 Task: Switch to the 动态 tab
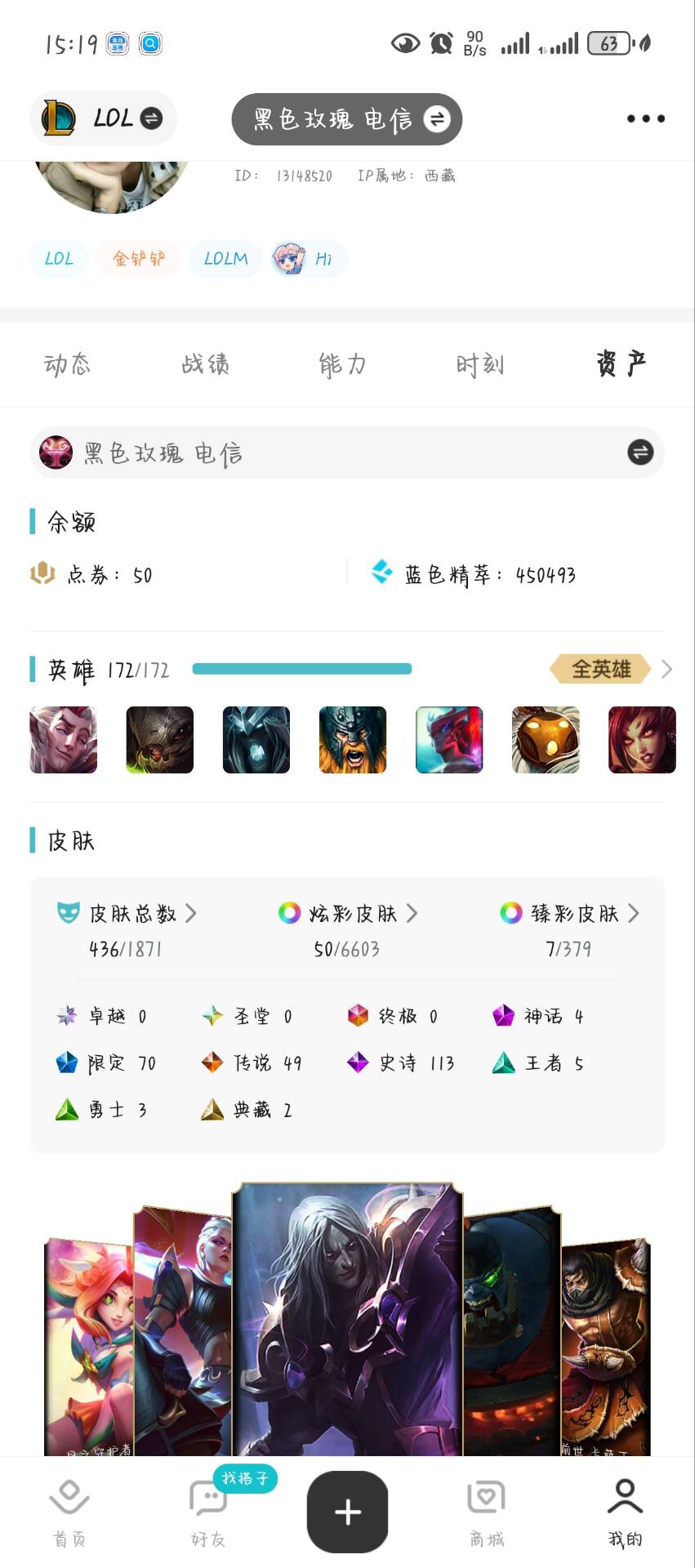pos(67,364)
